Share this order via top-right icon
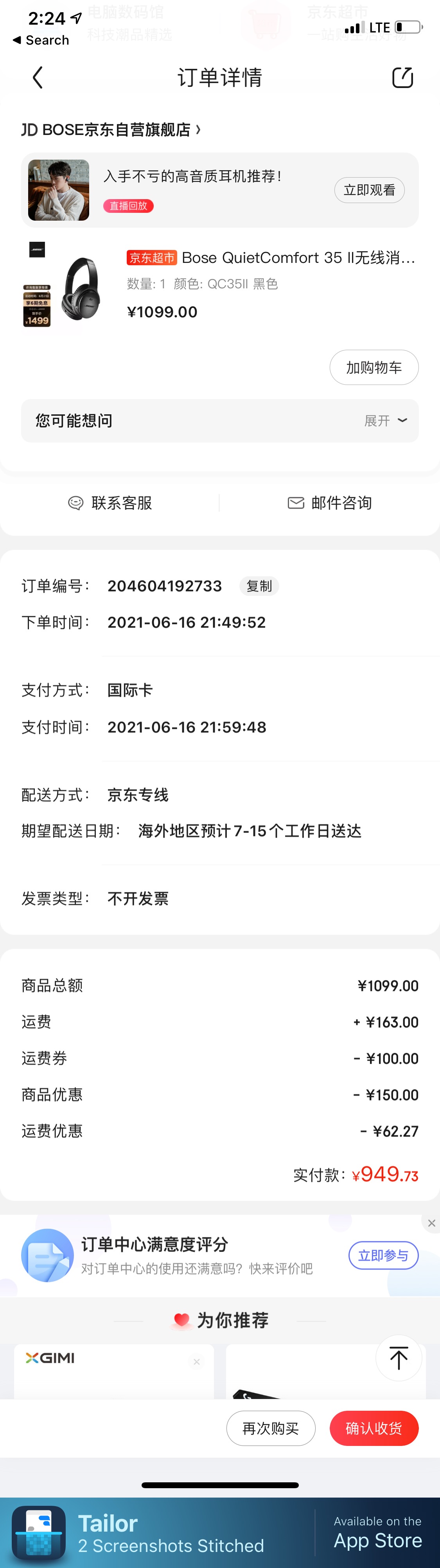Viewport: 440px width, 1568px height. [x=402, y=77]
